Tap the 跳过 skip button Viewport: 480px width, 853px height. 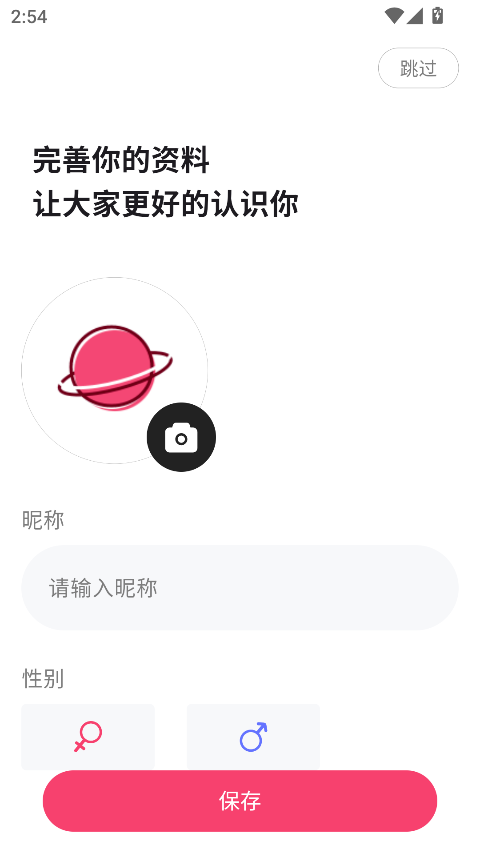point(418,68)
